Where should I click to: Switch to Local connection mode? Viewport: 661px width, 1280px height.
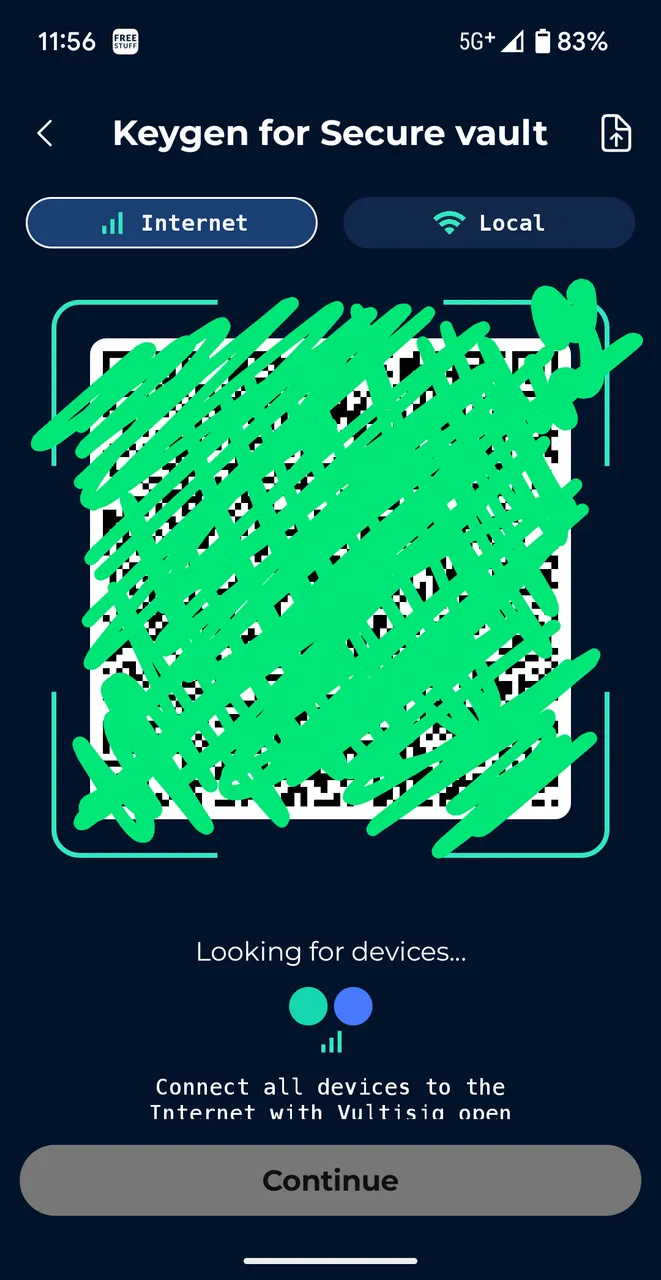coord(489,222)
